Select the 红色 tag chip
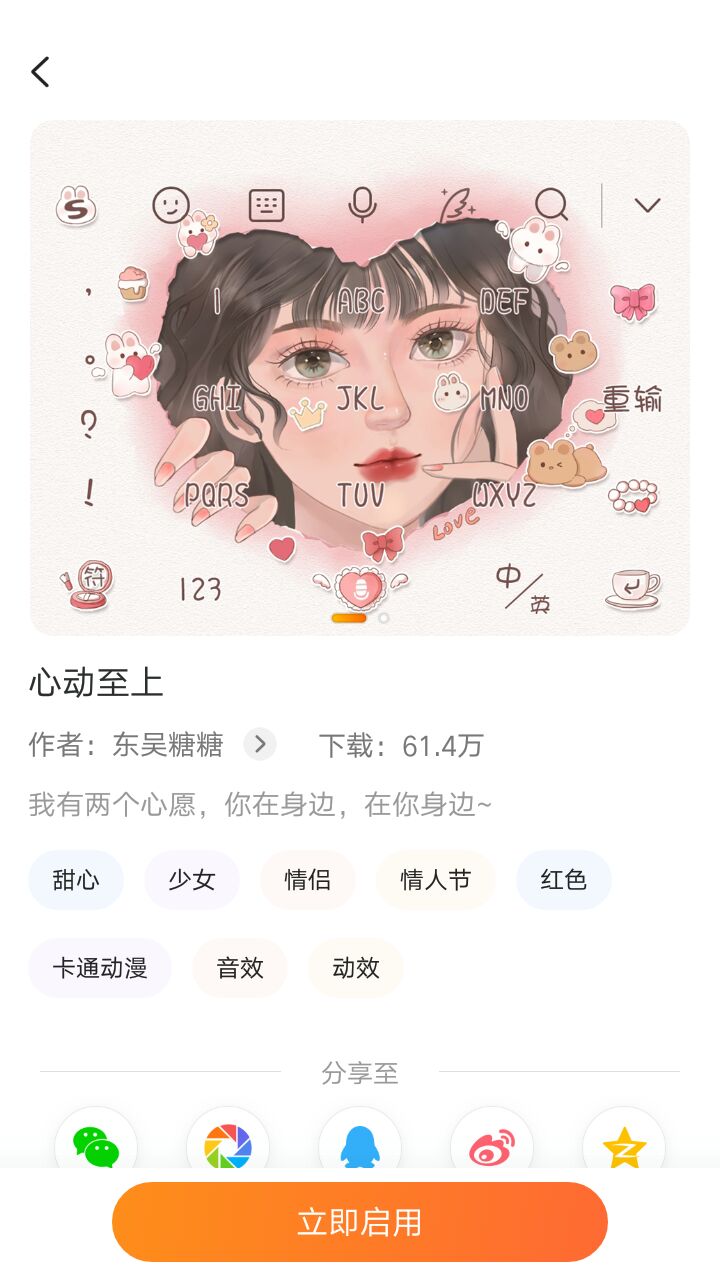Image resolution: width=720 pixels, height=1280 pixels. (x=564, y=880)
